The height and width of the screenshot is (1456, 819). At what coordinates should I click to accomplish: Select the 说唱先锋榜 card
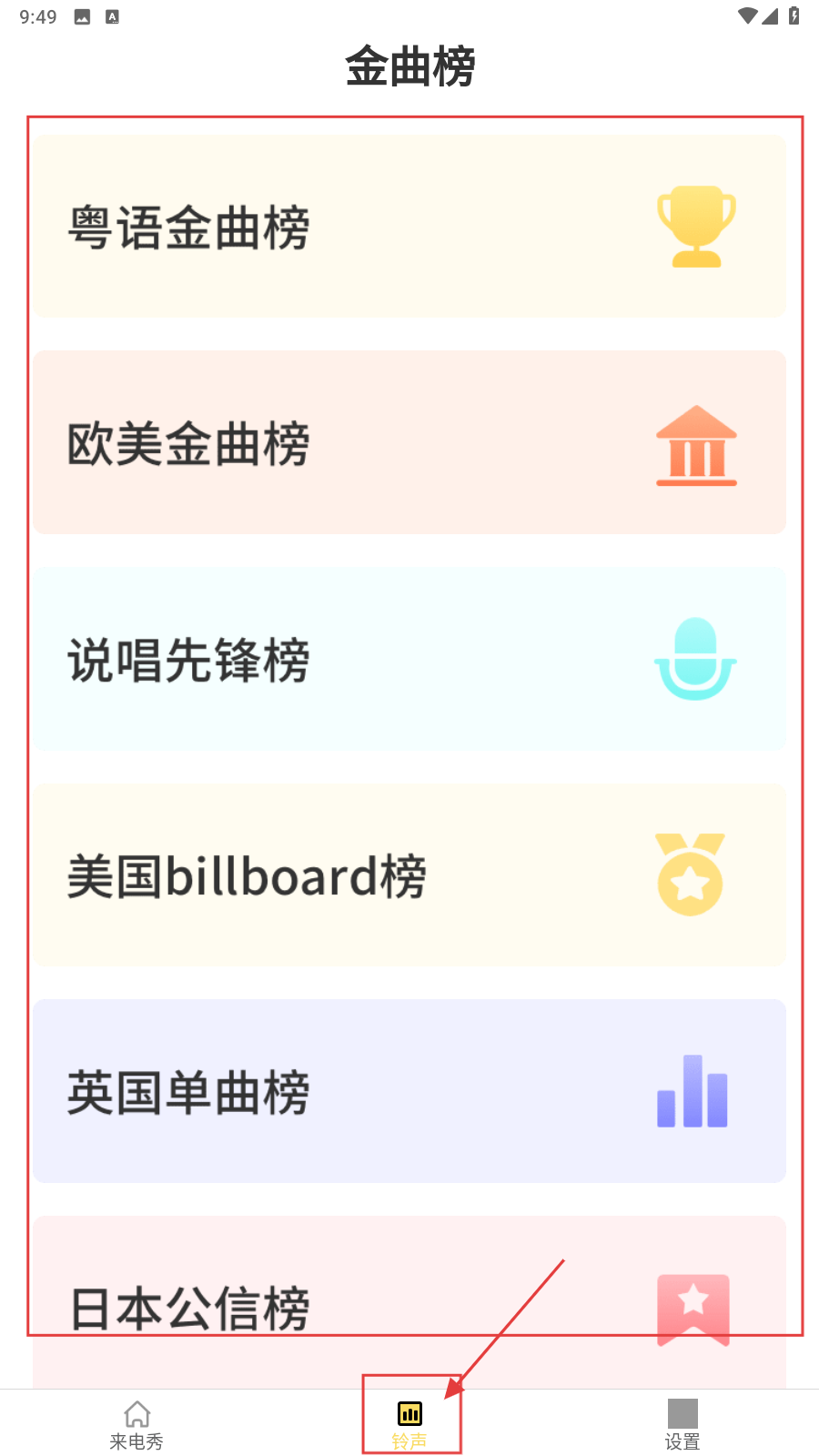(x=409, y=660)
